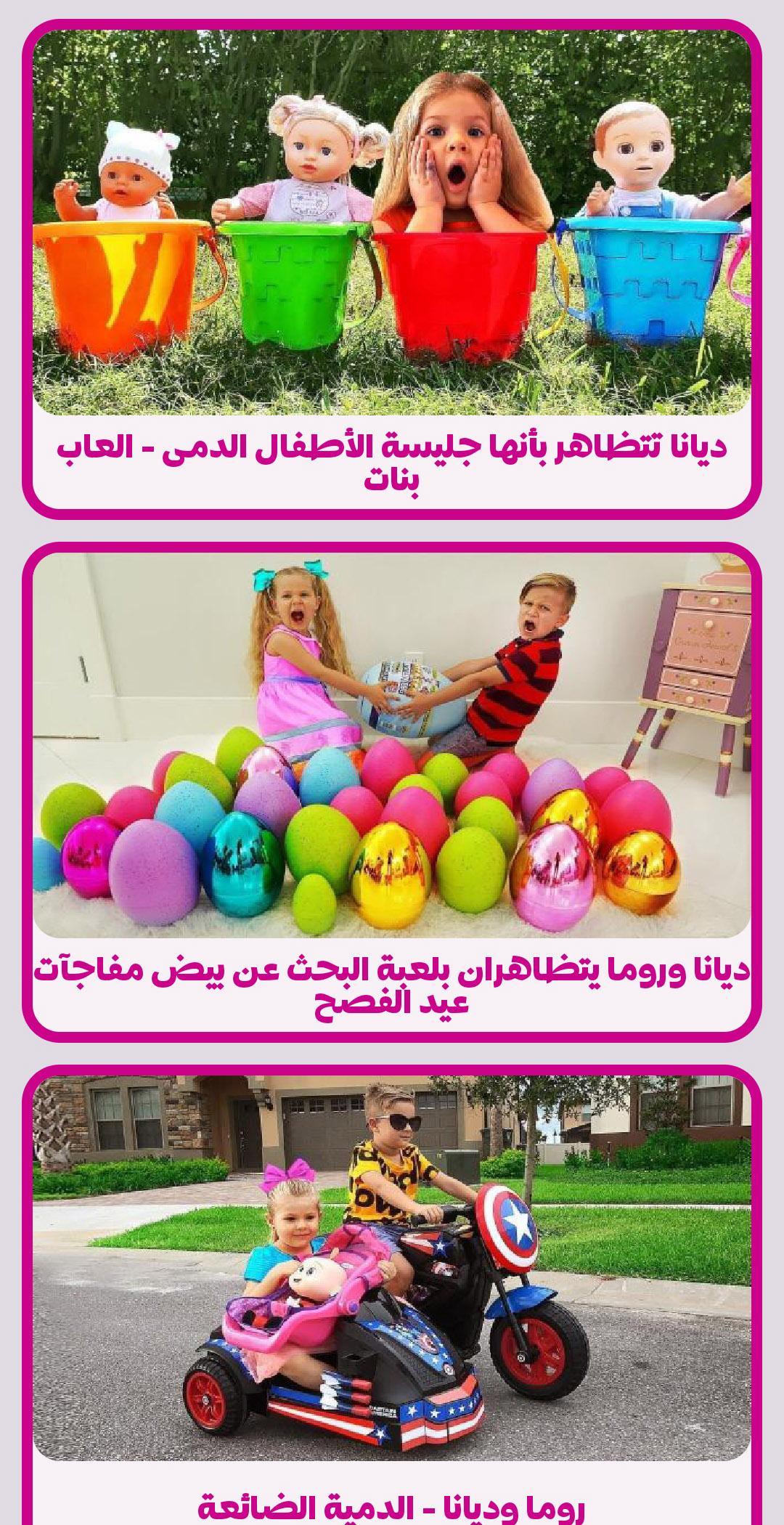Image resolution: width=784 pixels, height=1525 pixels.
Task: Open Roma and Diana lost doll video
Action: click(x=392, y=1295)
